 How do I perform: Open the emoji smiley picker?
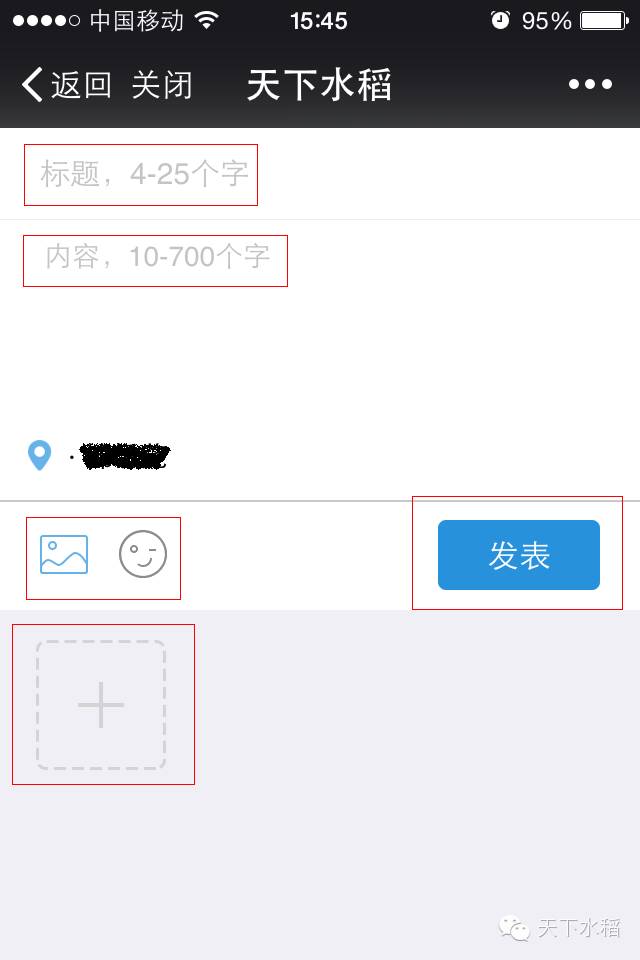(x=143, y=555)
